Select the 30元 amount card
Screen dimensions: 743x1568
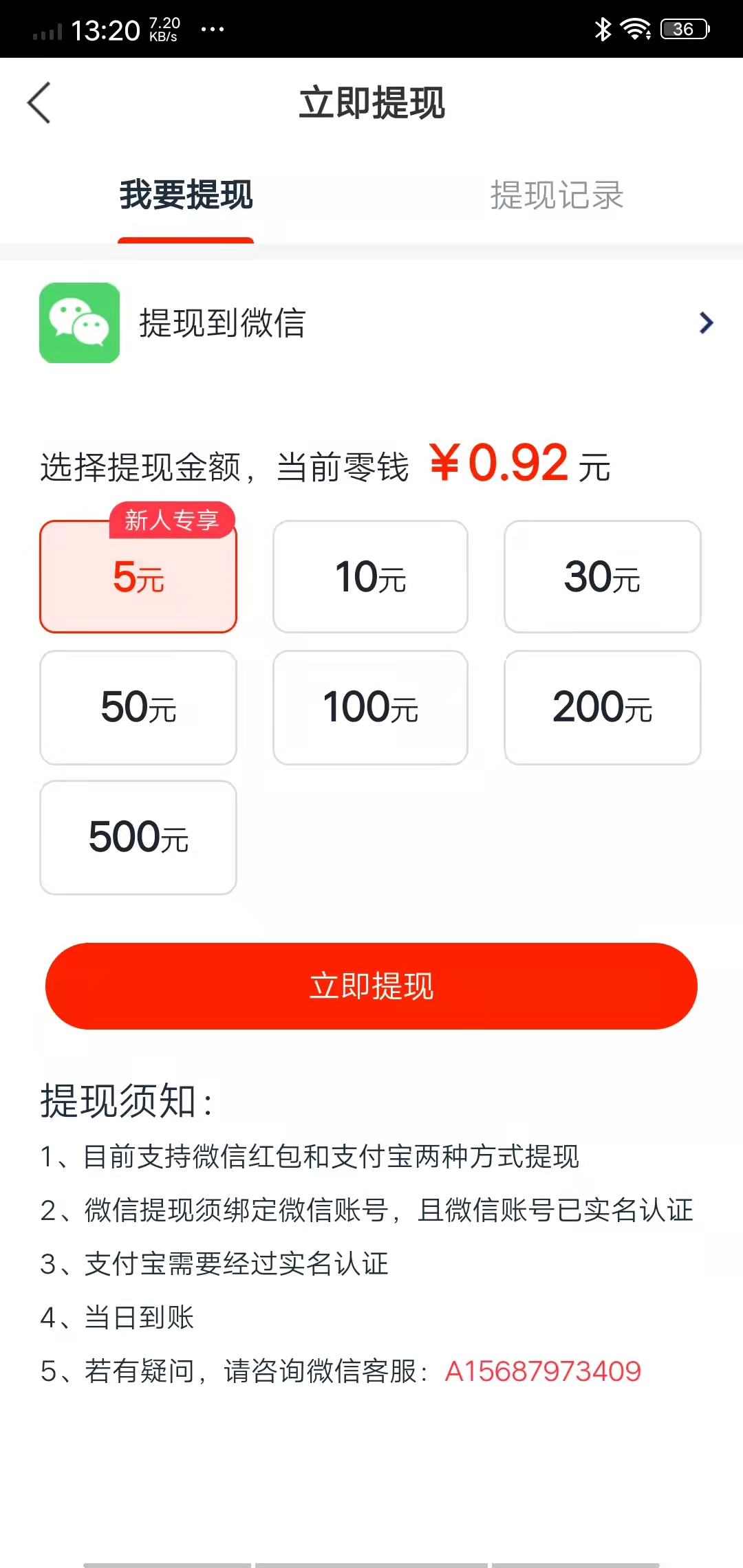[603, 578]
